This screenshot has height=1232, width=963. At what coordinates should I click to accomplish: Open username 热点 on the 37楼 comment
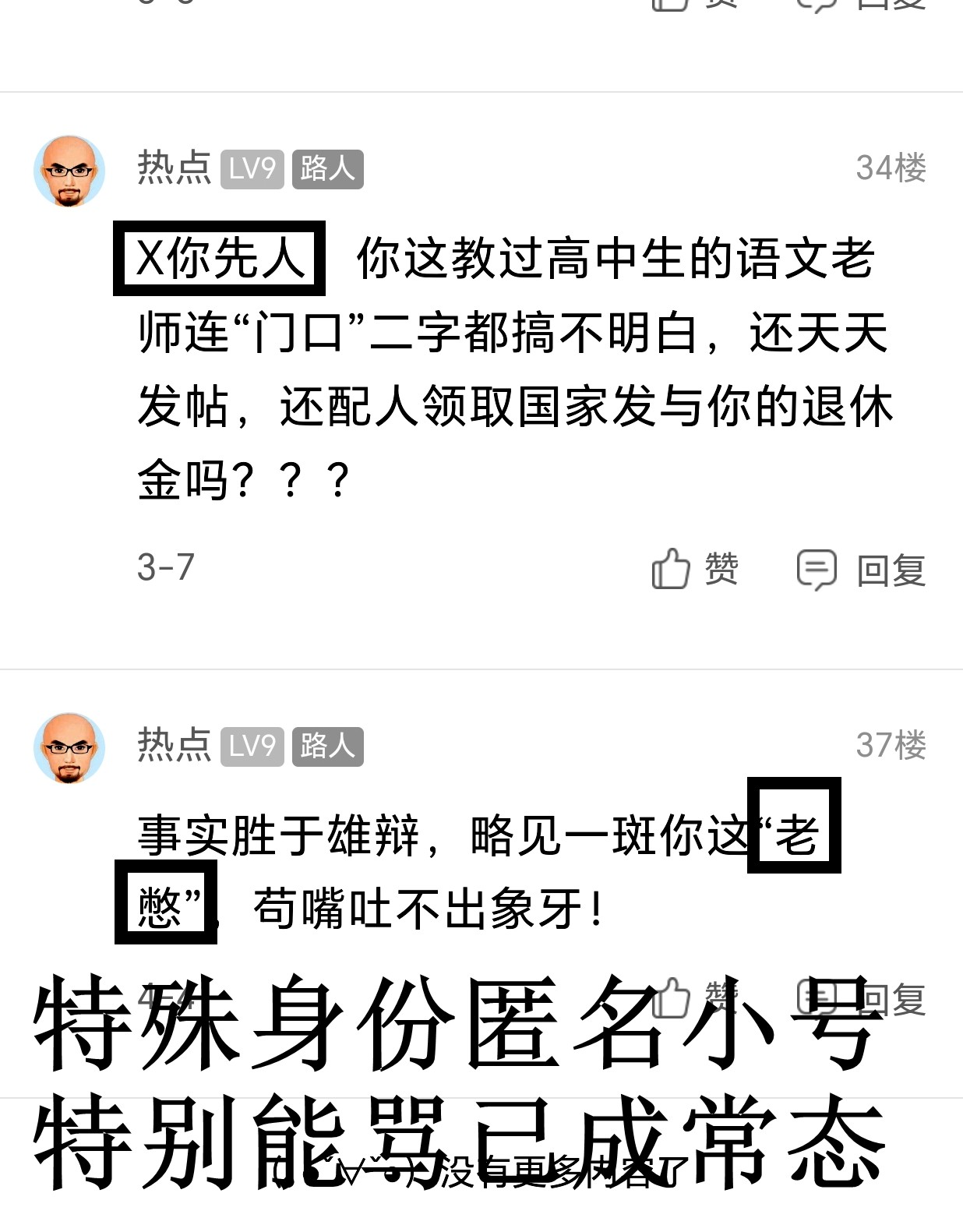(174, 745)
